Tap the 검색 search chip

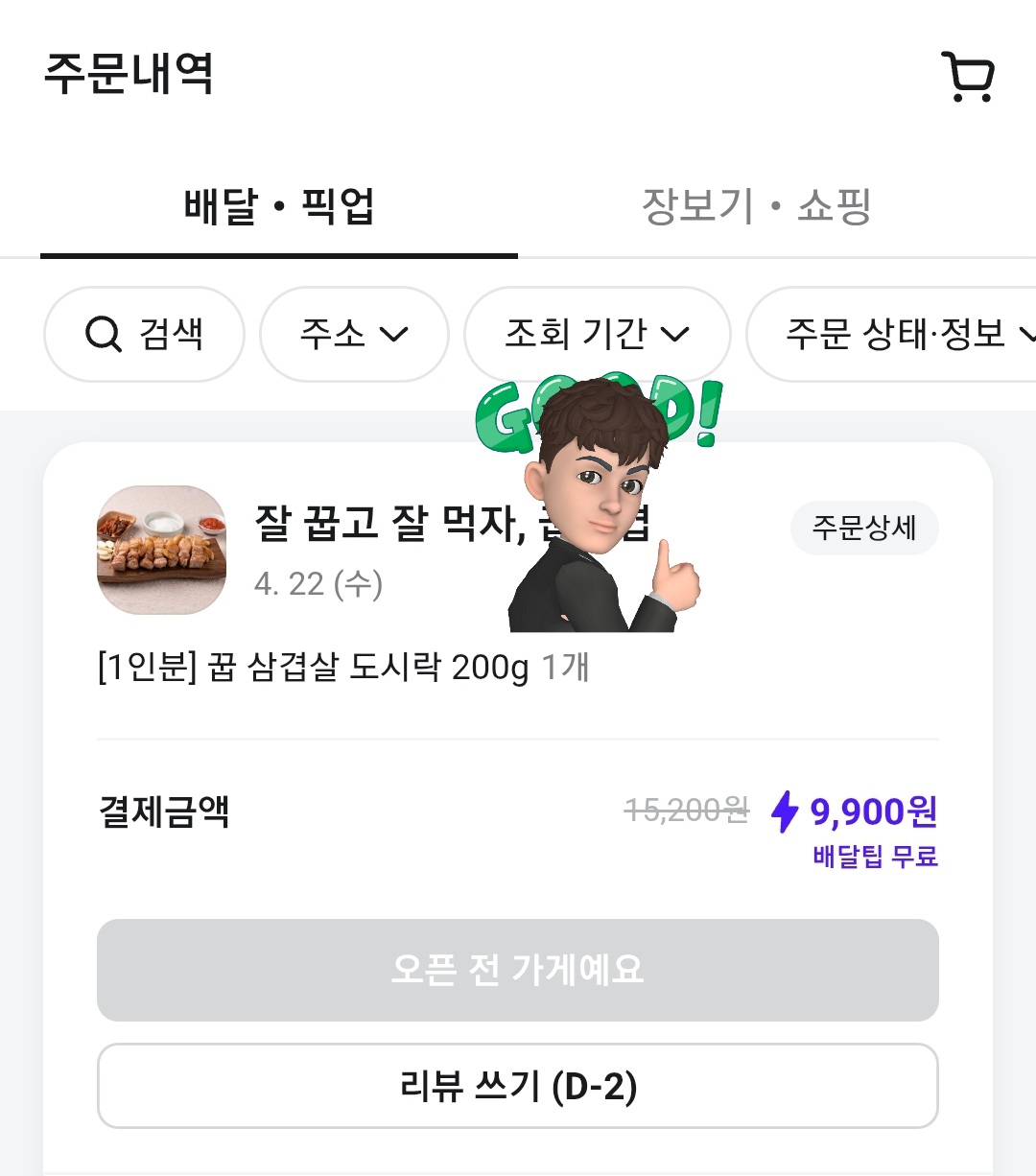[144, 334]
